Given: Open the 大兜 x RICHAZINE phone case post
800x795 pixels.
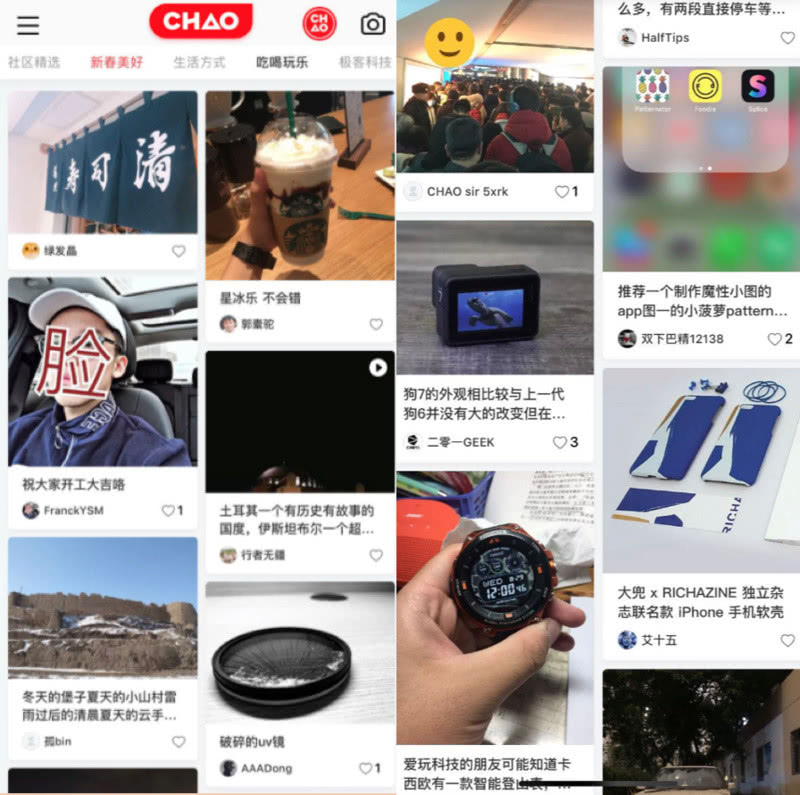Looking at the screenshot, I should tap(700, 470).
